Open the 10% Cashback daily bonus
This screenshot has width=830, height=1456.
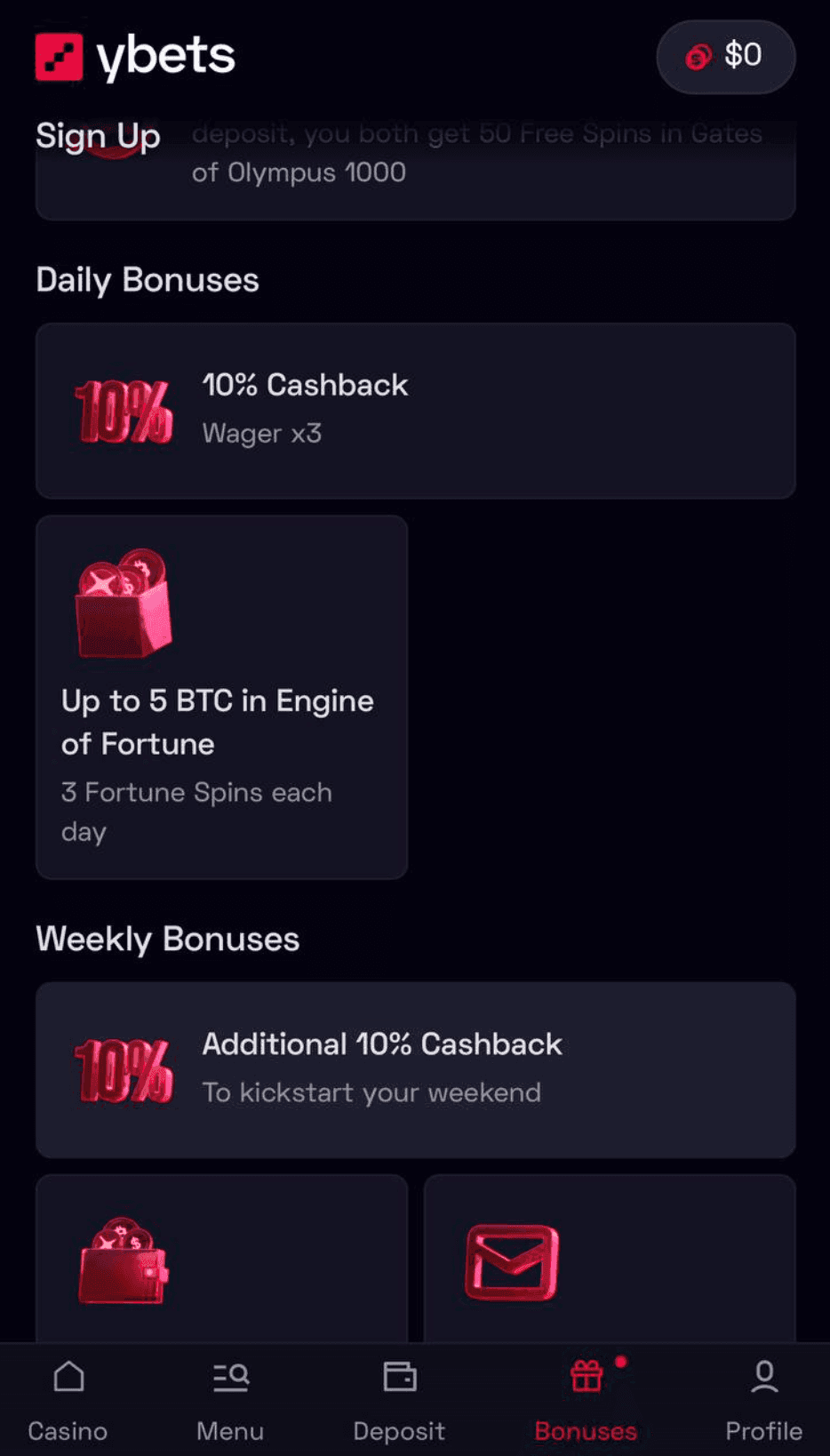415,409
